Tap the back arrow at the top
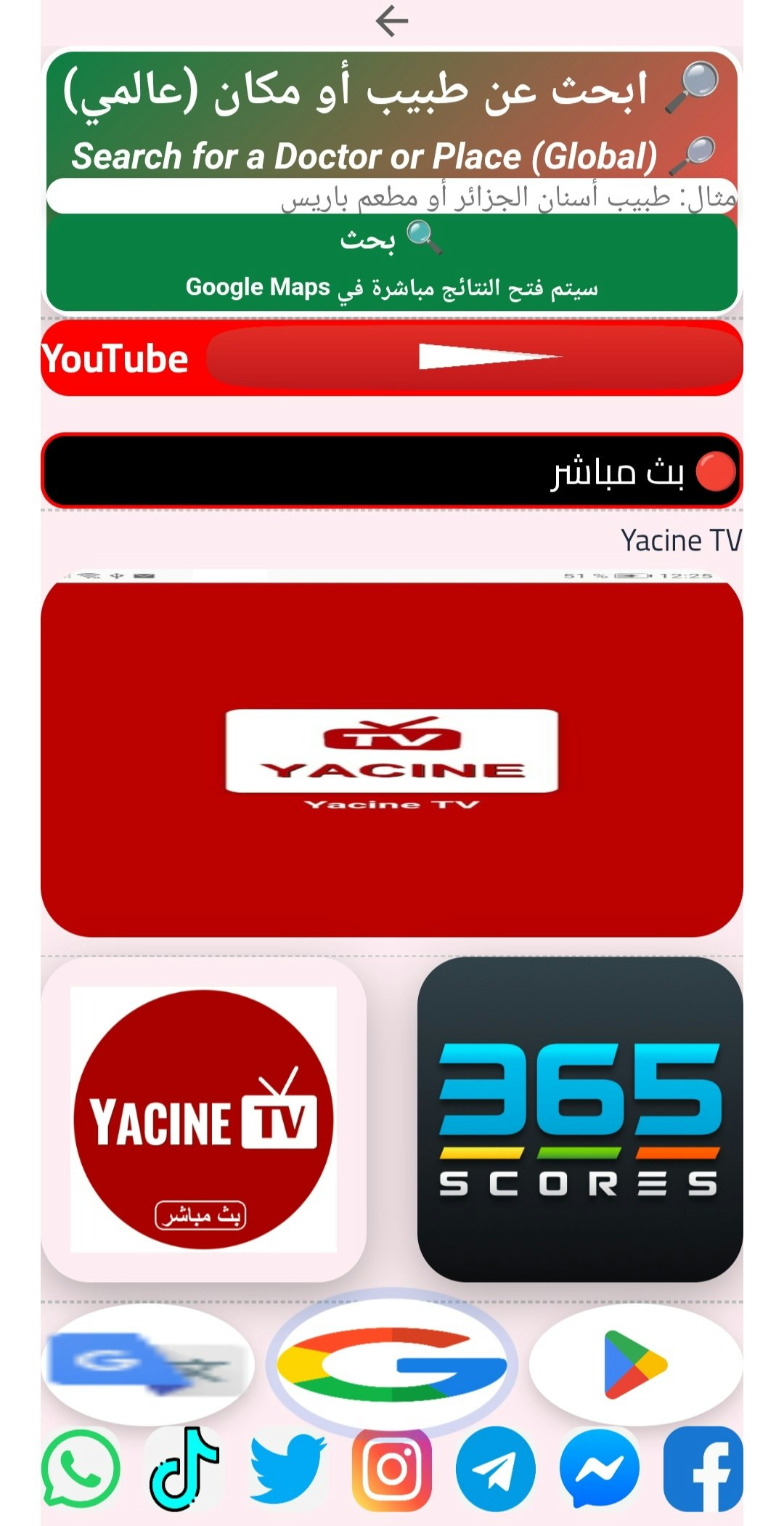 click(392, 21)
